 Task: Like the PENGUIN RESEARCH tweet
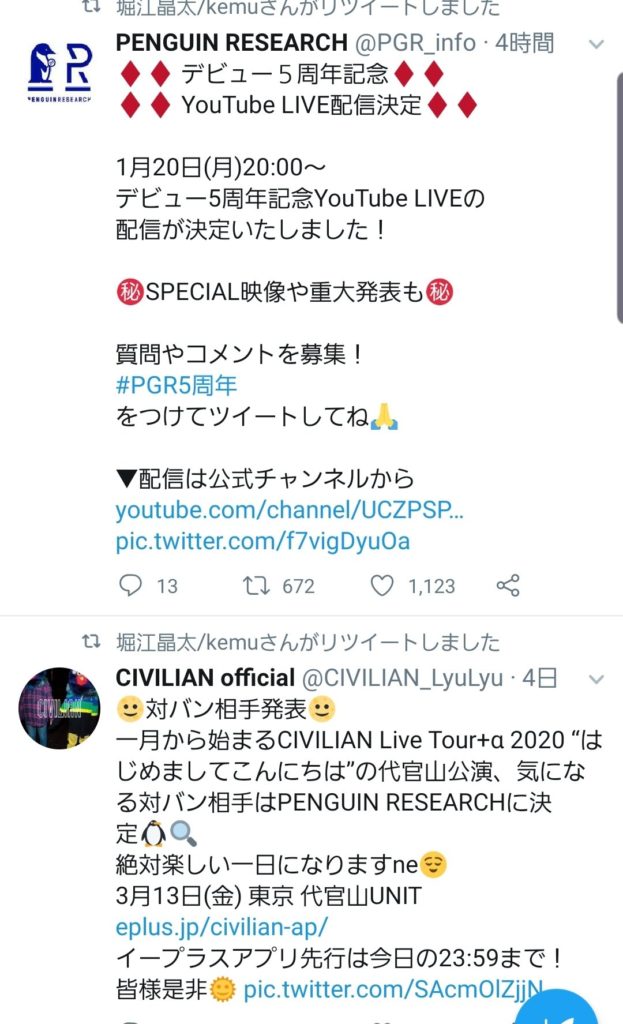click(x=382, y=586)
